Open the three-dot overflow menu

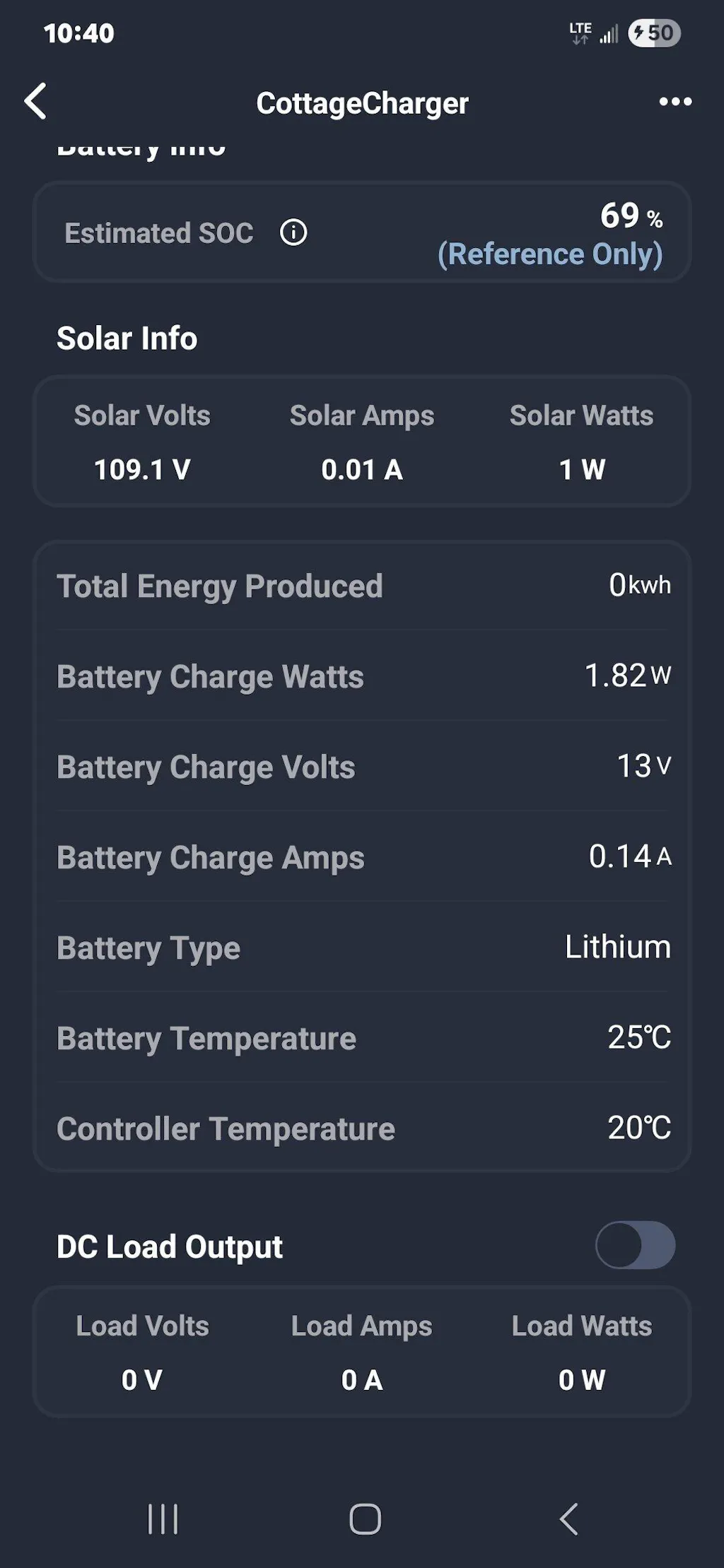click(675, 102)
